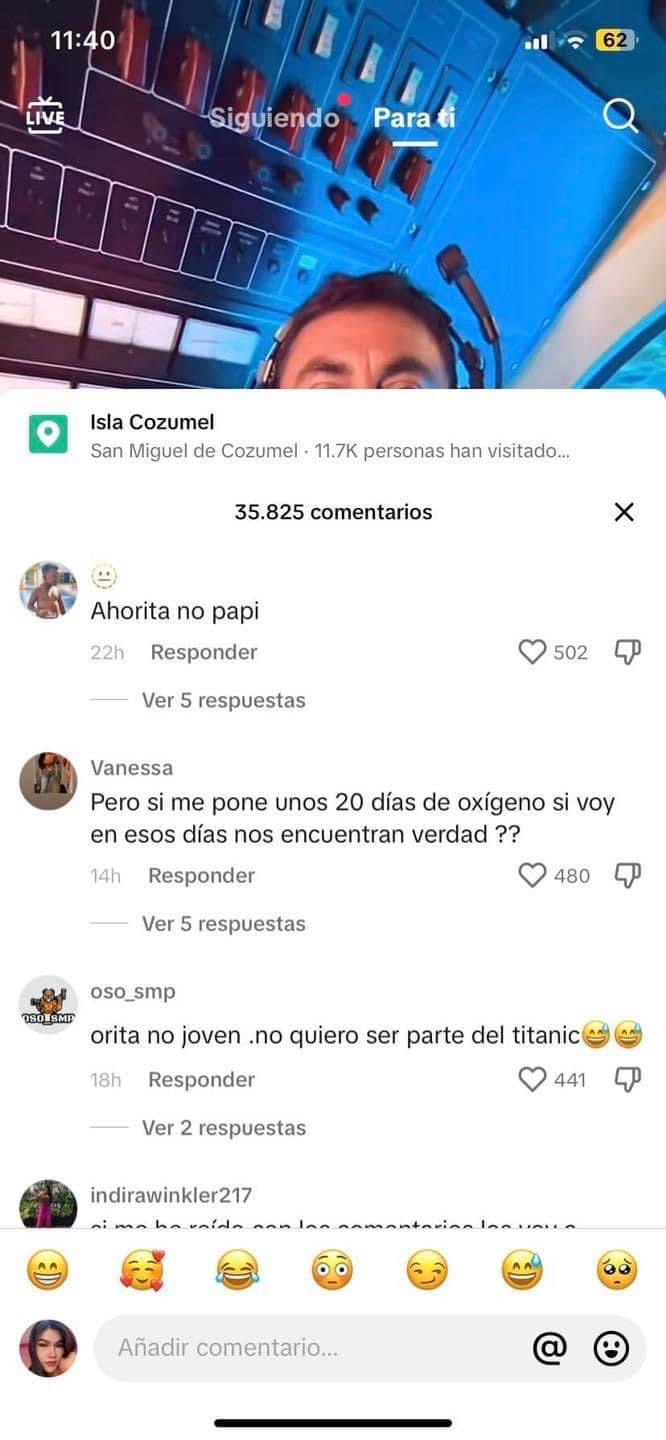Open the Isla Cozumel location
The width and height of the screenshot is (666, 1440).
[x=152, y=423]
